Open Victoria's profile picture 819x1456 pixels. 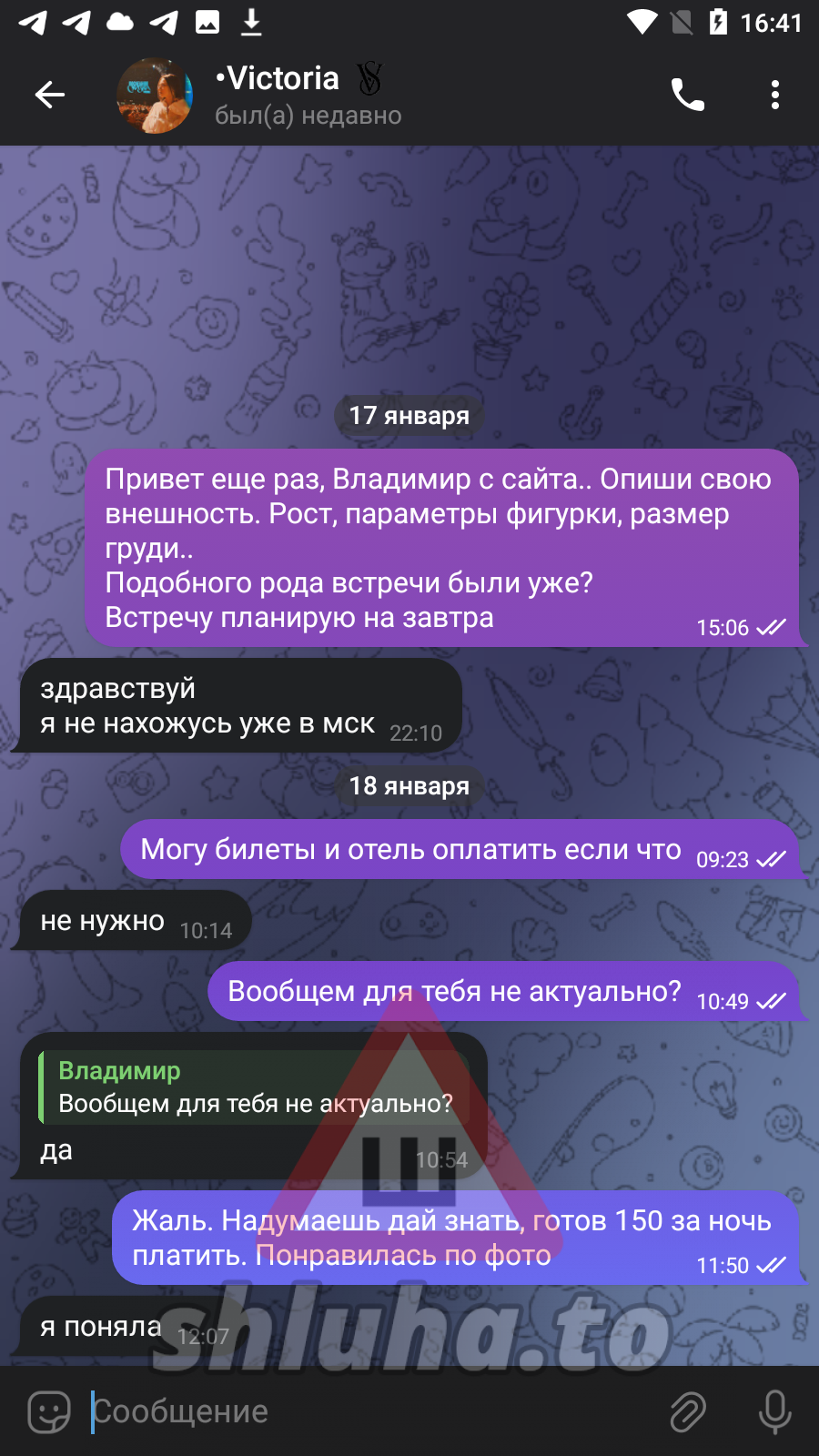155,96
